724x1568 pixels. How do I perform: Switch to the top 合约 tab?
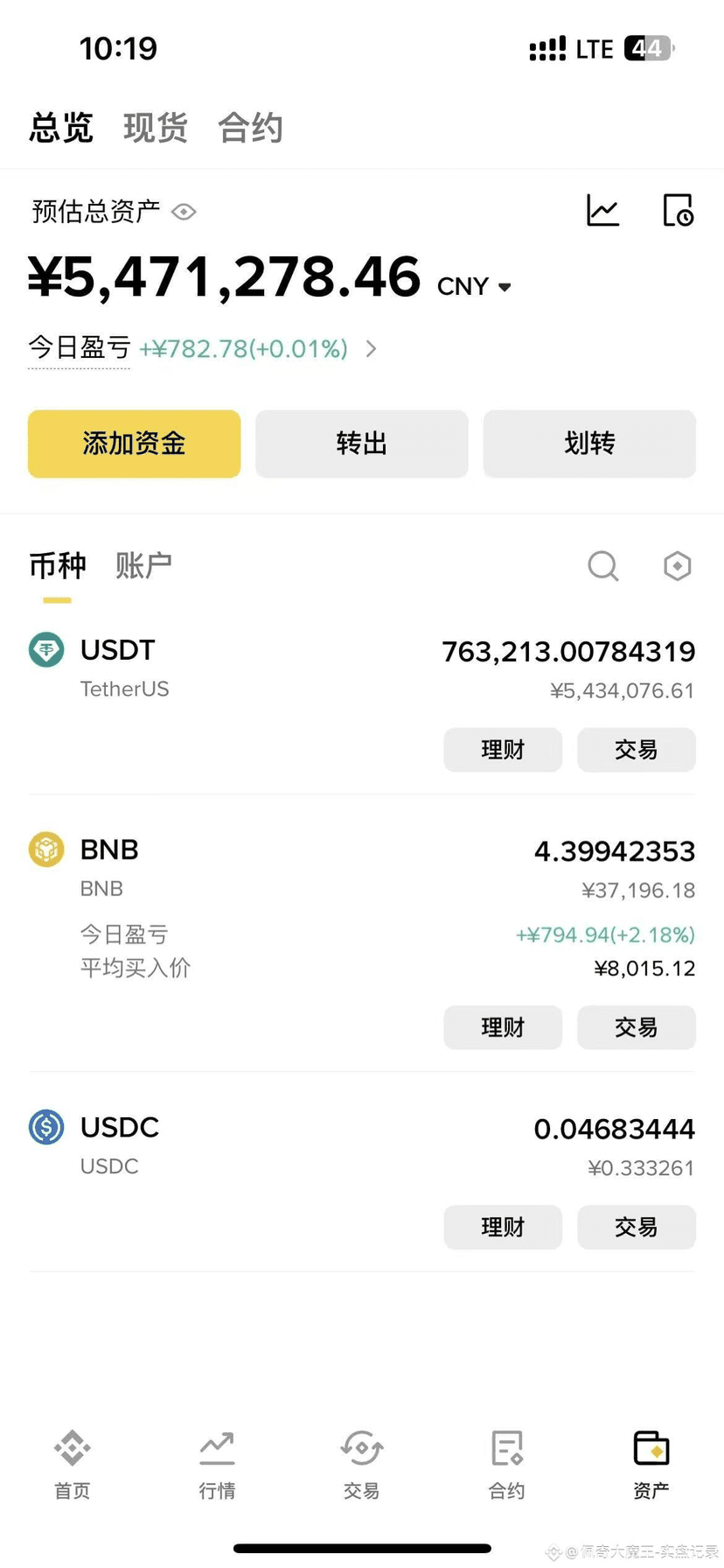(x=250, y=128)
